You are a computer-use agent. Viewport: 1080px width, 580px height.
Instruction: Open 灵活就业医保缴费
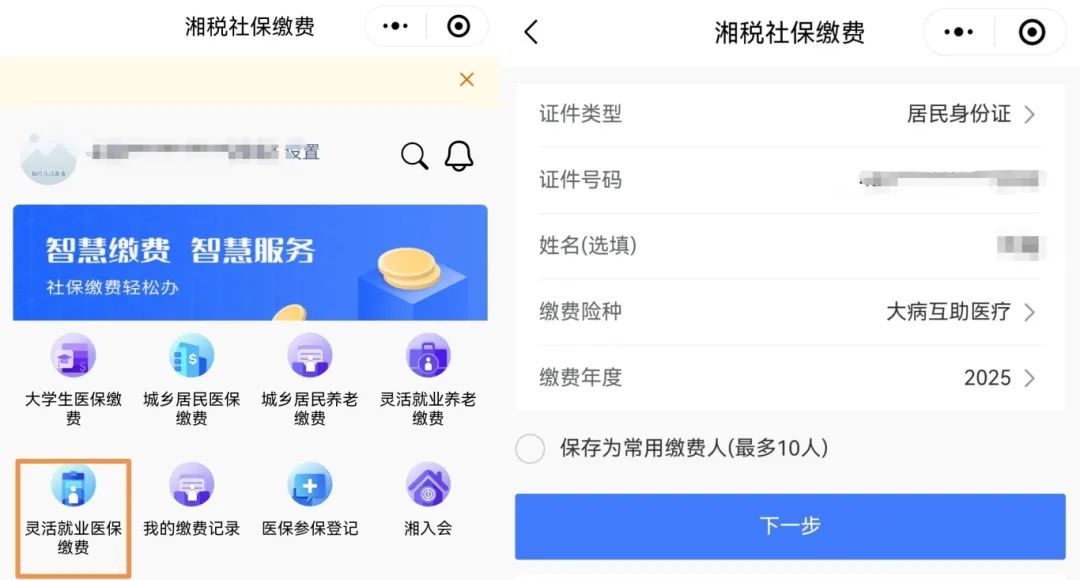(x=73, y=508)
